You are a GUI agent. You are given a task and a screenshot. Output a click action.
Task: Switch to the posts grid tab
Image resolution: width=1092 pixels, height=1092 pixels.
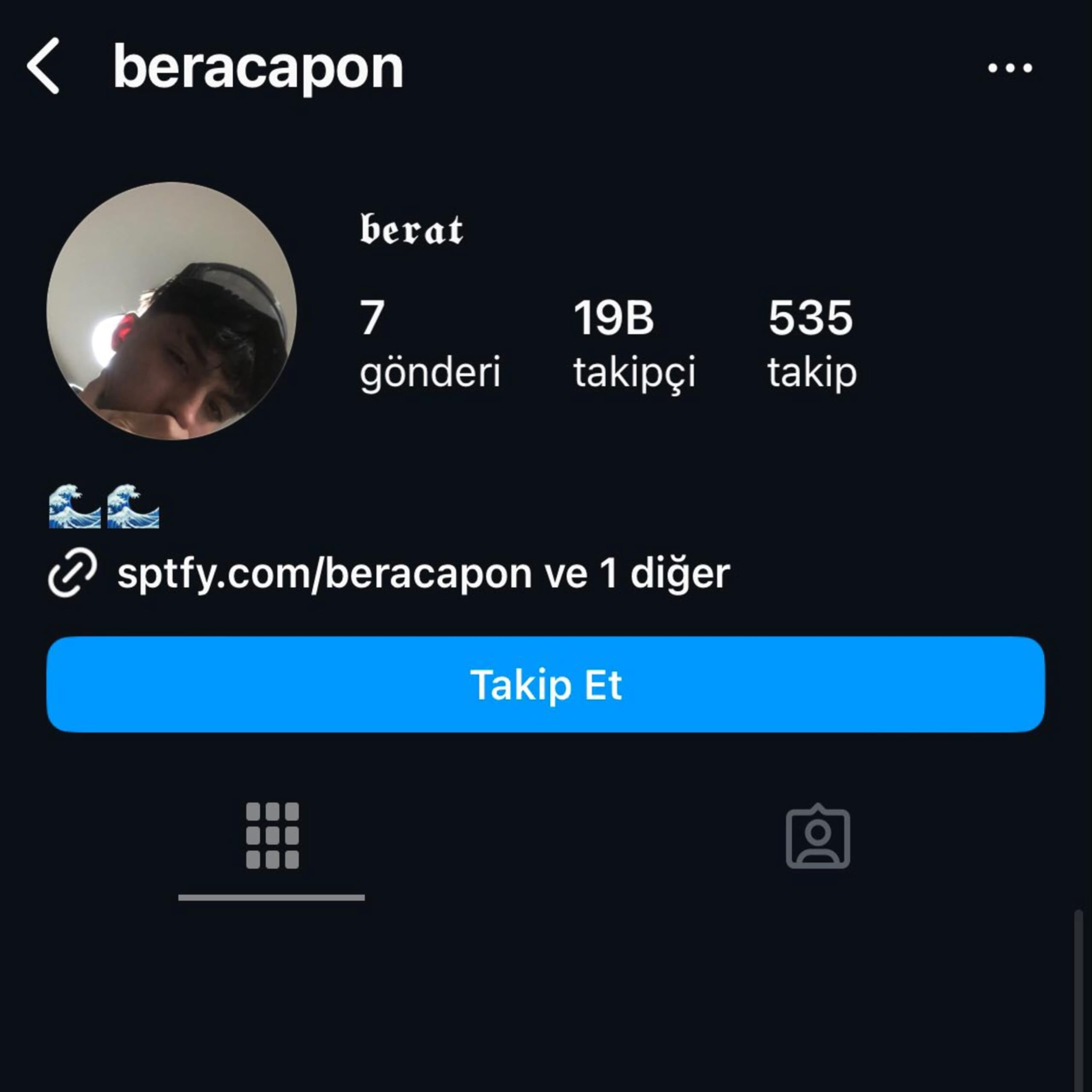pos(272,835)
